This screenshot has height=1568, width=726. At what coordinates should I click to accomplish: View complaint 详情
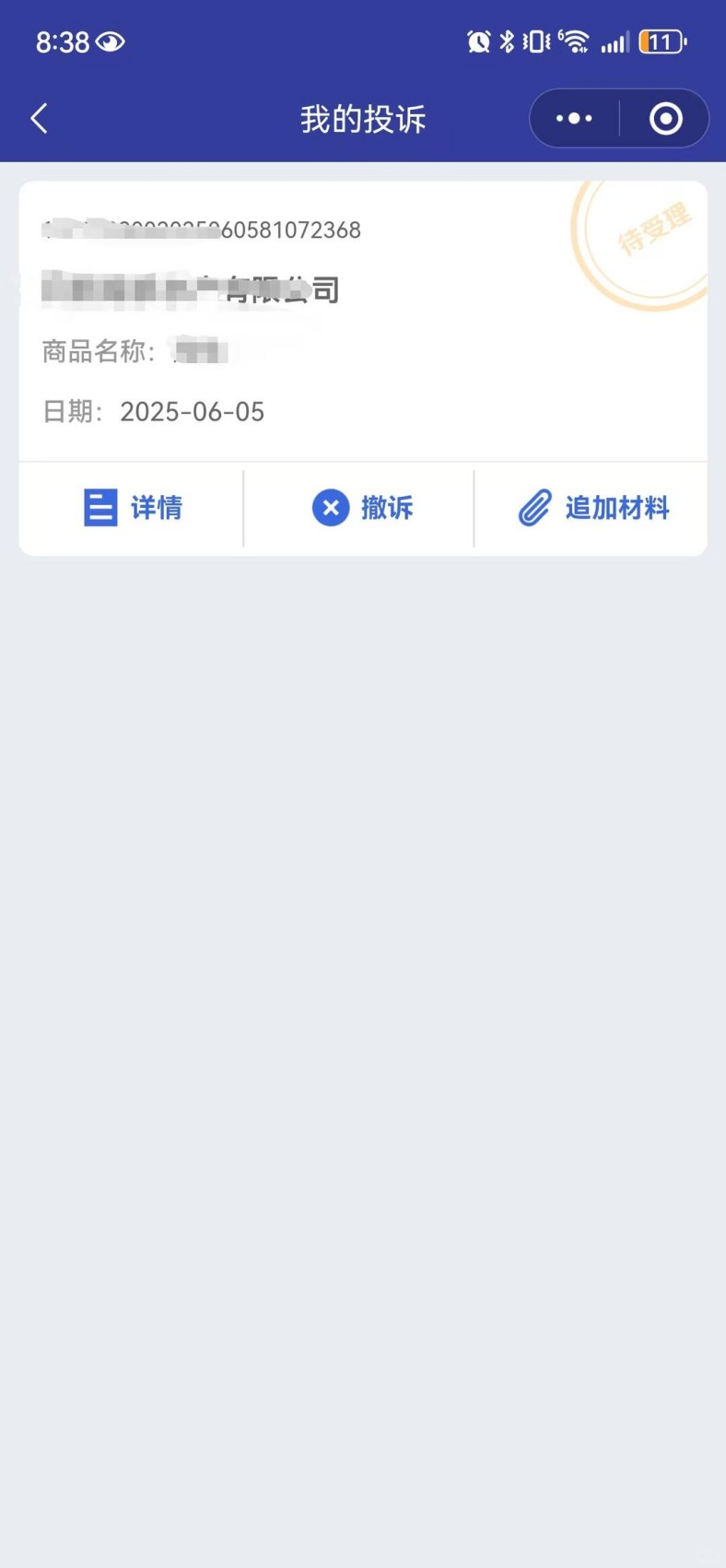click(133, 508)
